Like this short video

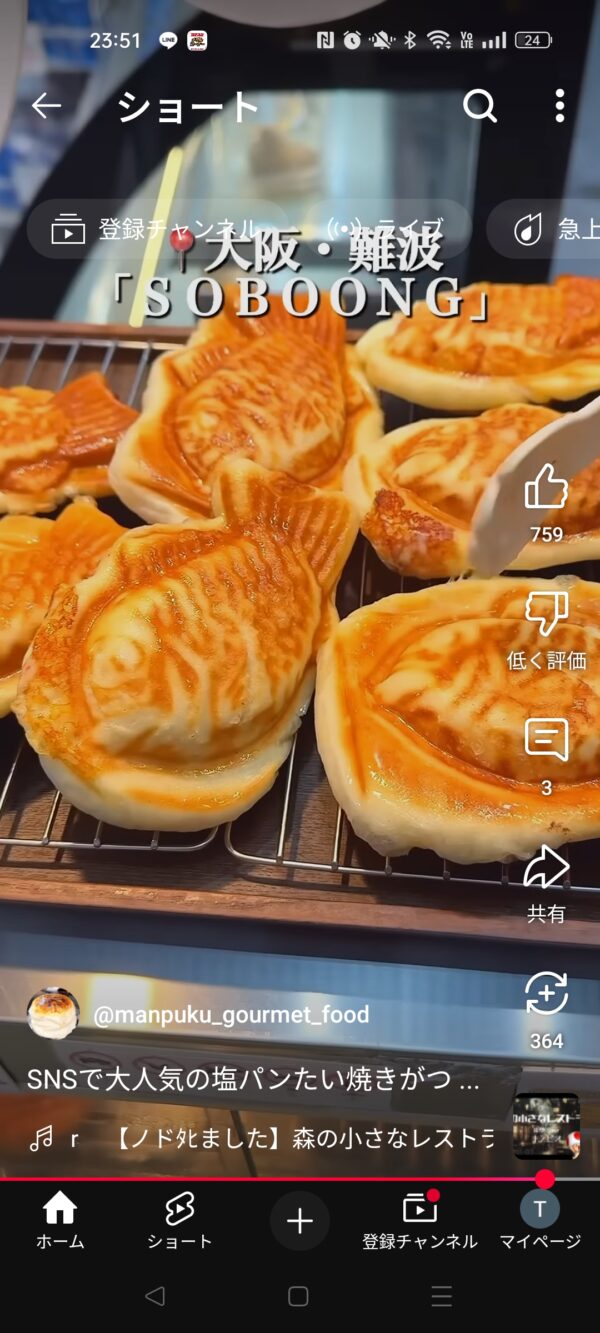(546, 488)
